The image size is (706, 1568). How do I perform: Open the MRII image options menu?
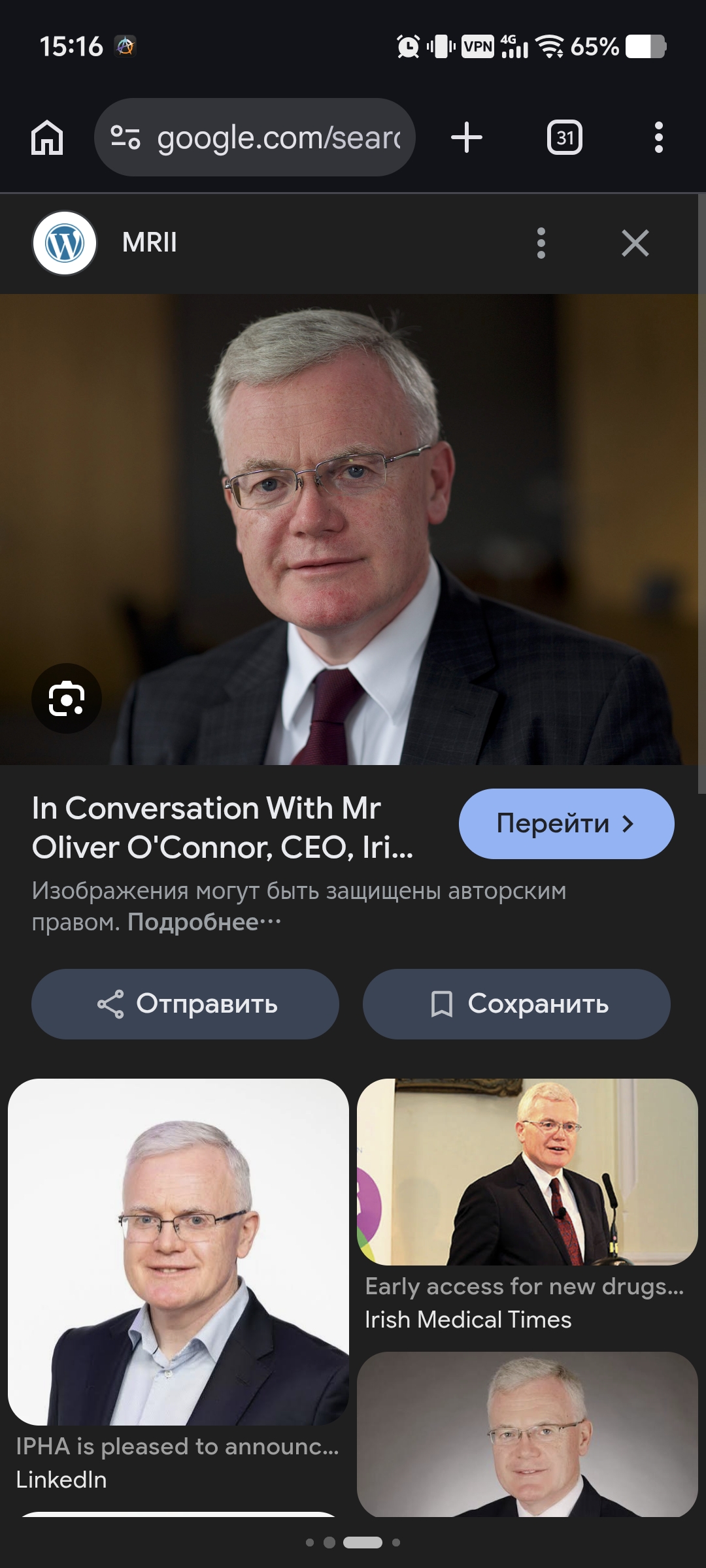tap(541, 243)
